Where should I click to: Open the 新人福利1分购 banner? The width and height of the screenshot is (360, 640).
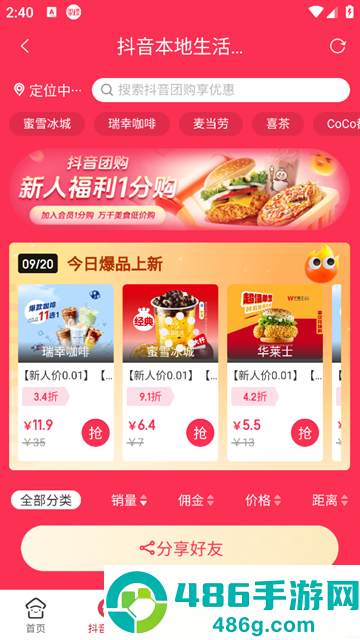(180, 189)
